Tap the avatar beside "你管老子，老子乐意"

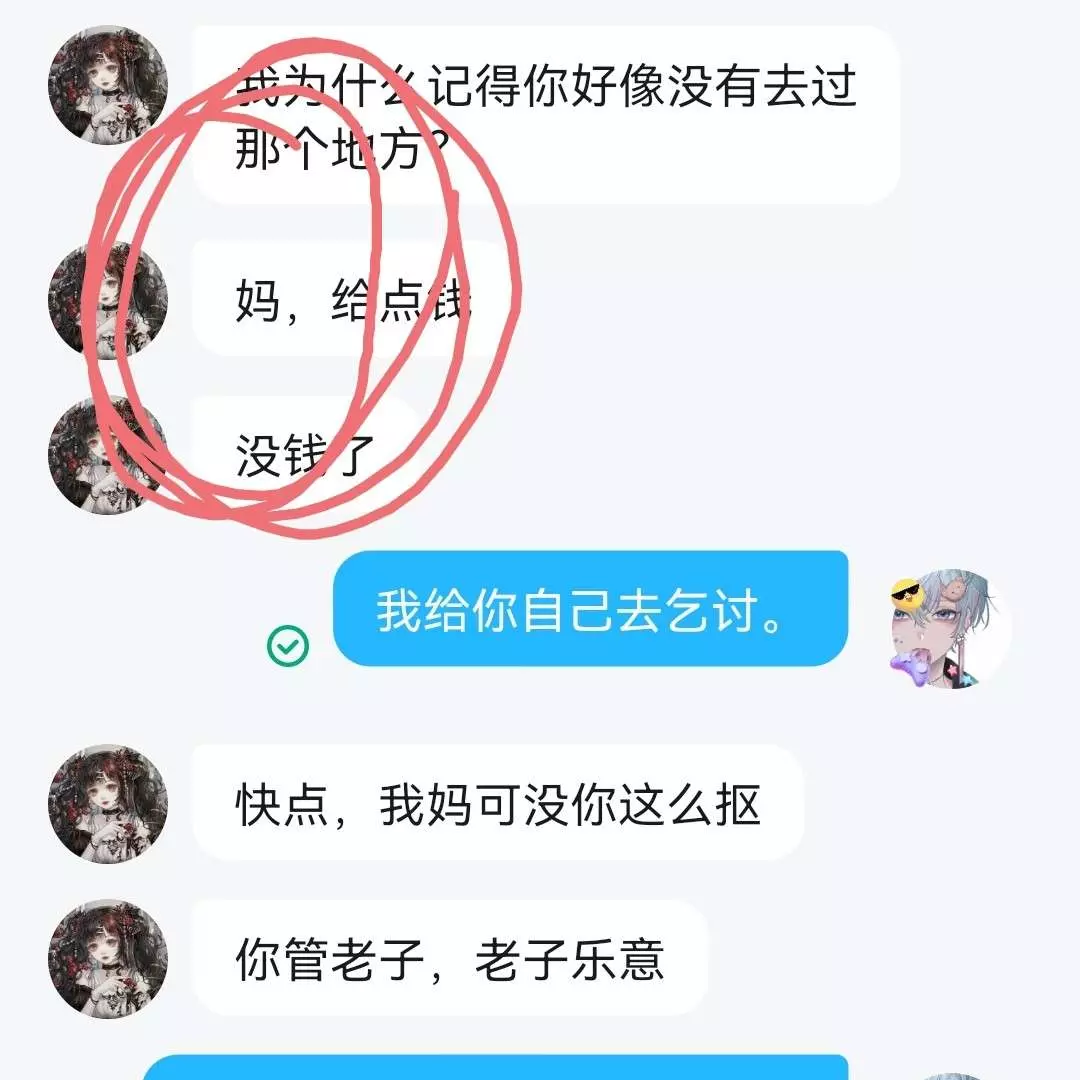[x=107, y=959]
